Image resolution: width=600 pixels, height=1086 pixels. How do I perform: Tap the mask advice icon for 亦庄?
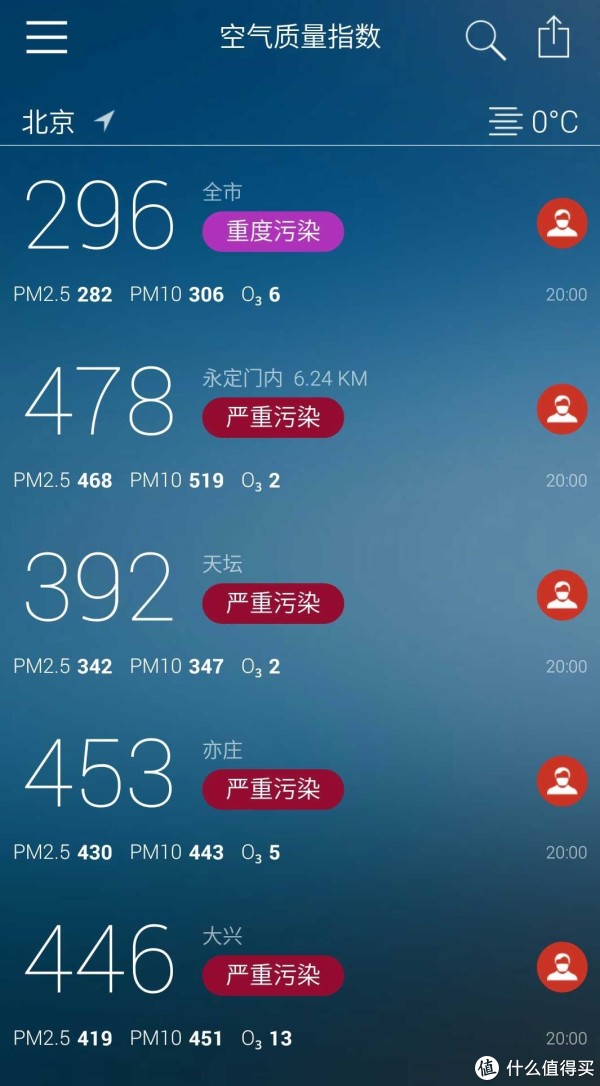(561, 780)
